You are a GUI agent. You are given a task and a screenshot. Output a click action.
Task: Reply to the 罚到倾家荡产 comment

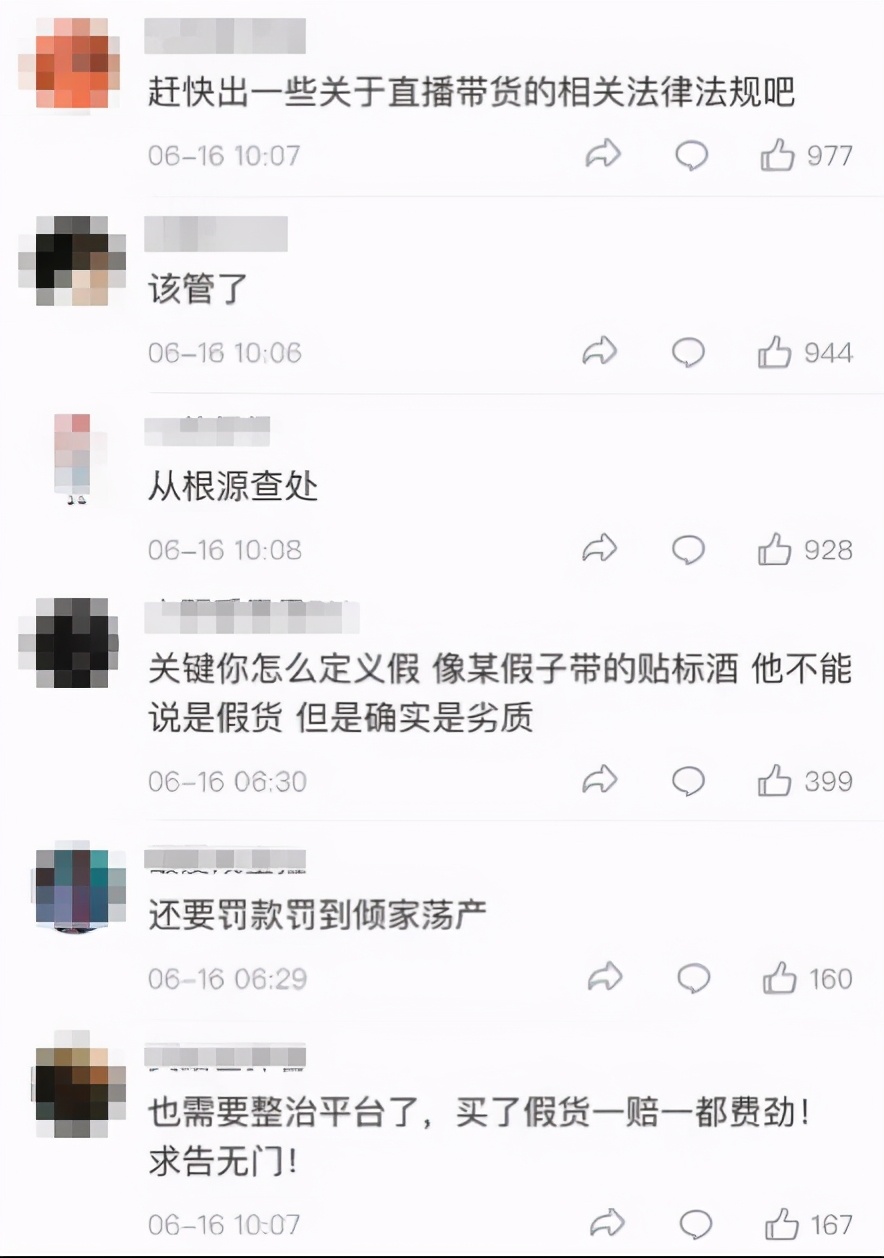click(693, 978)
